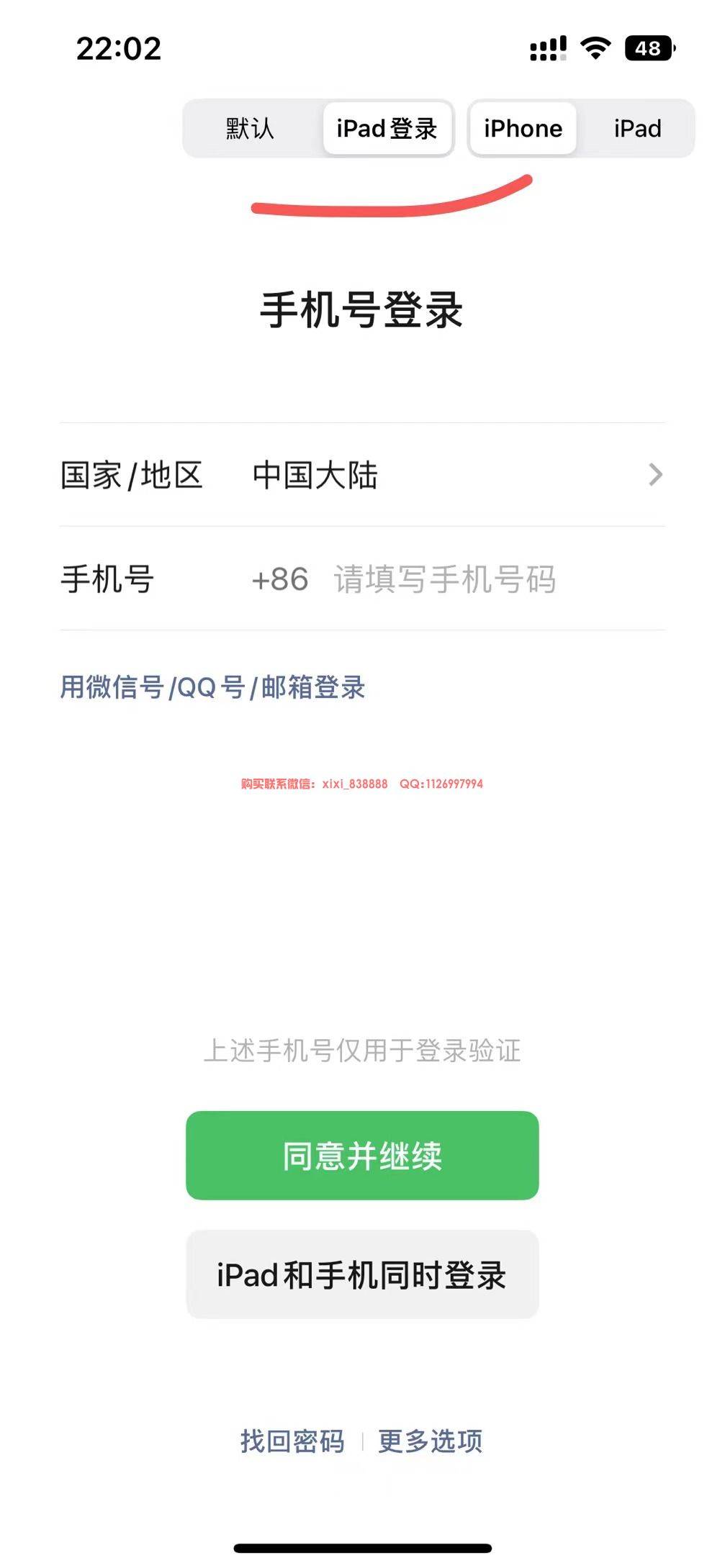Choose the iPhone device option
725x1568 pixels.
(x=523, y=129)
